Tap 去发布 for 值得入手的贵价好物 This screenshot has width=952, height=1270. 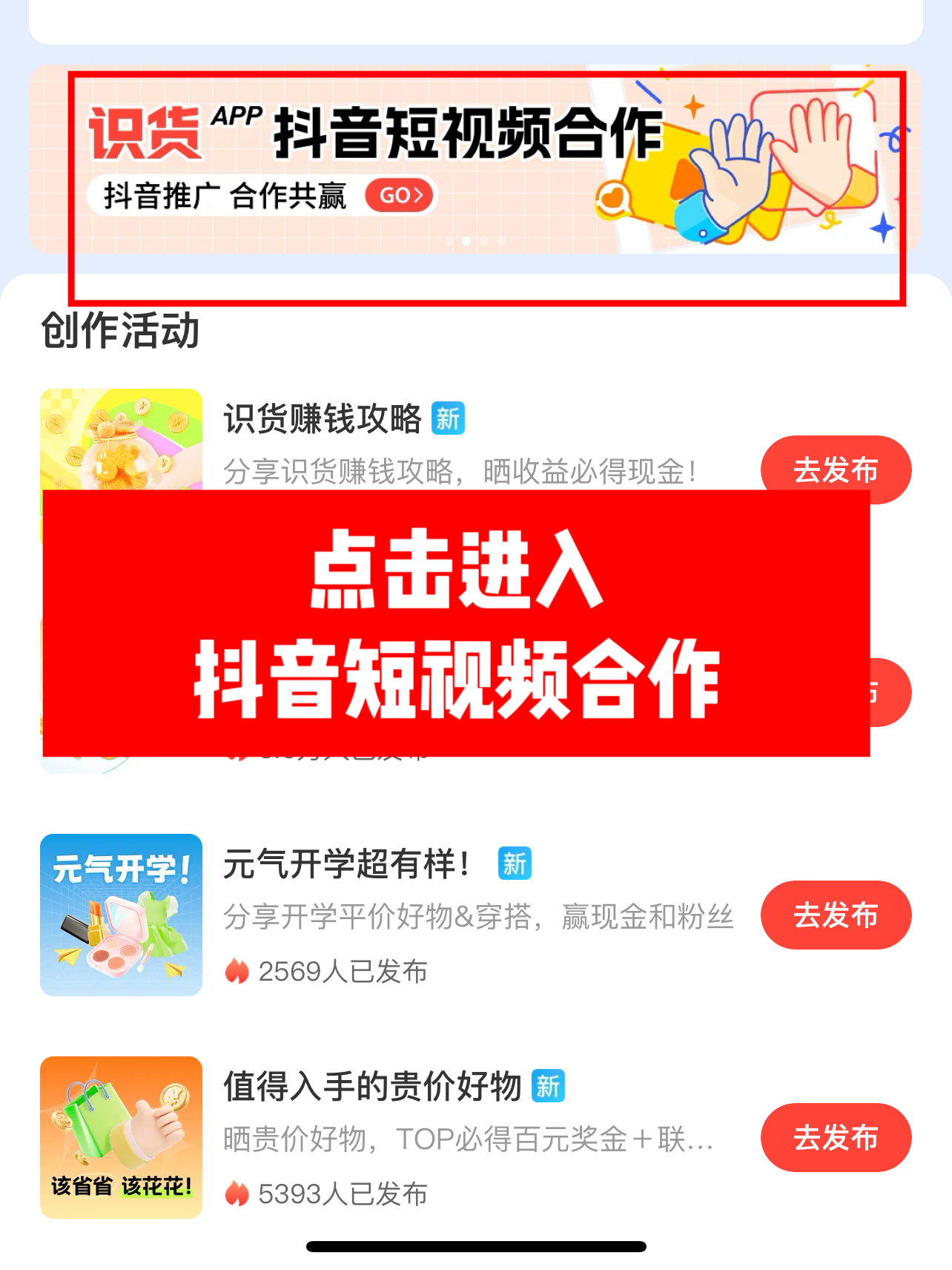(x=836, y=1137)
